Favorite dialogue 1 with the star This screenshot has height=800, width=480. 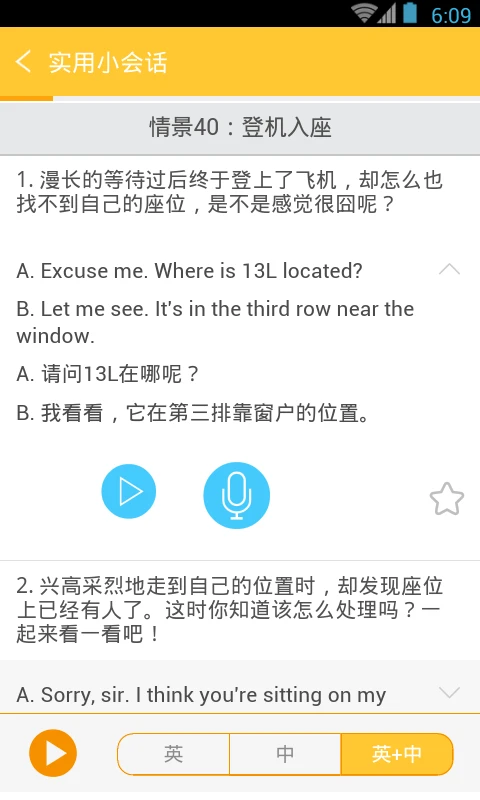click(x=447, y=499)
